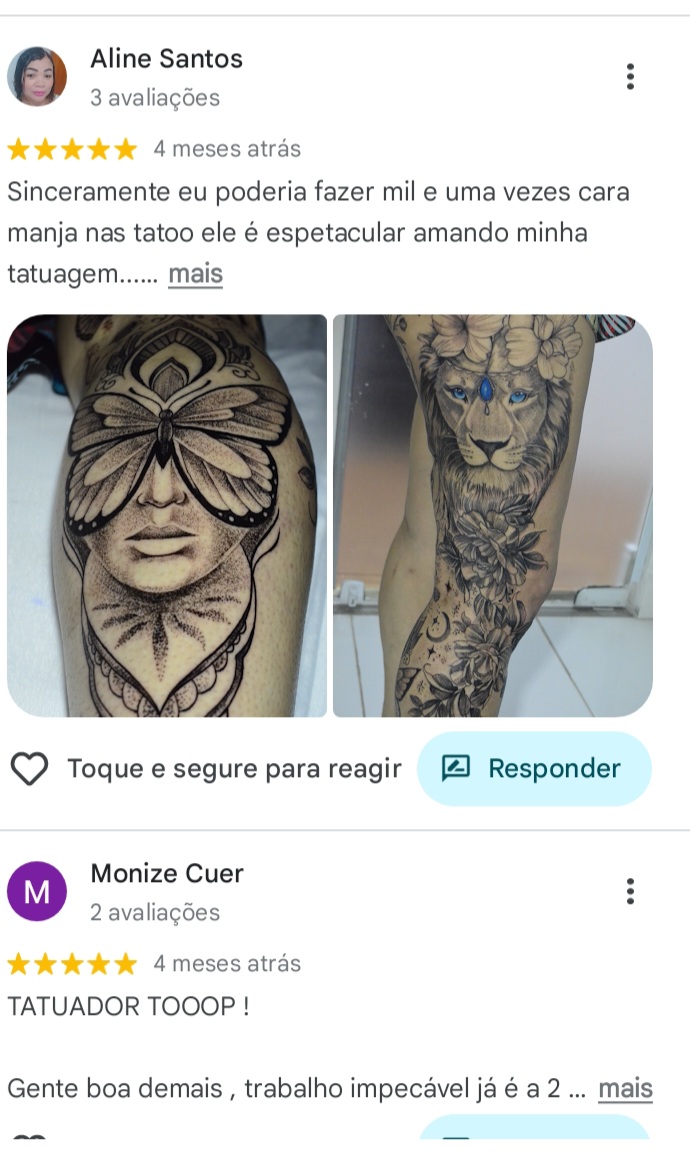Expand Monize Cuer's review with mais

pyautogui.click(x=625, y=1088)
